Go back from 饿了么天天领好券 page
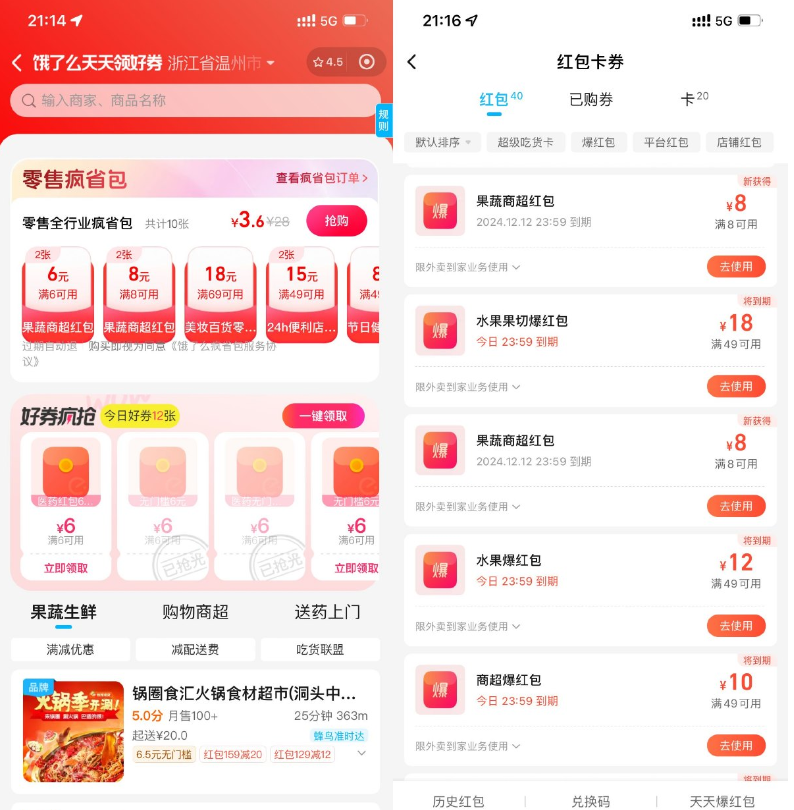This screenshot has width=794, height=810. (17, 63)
